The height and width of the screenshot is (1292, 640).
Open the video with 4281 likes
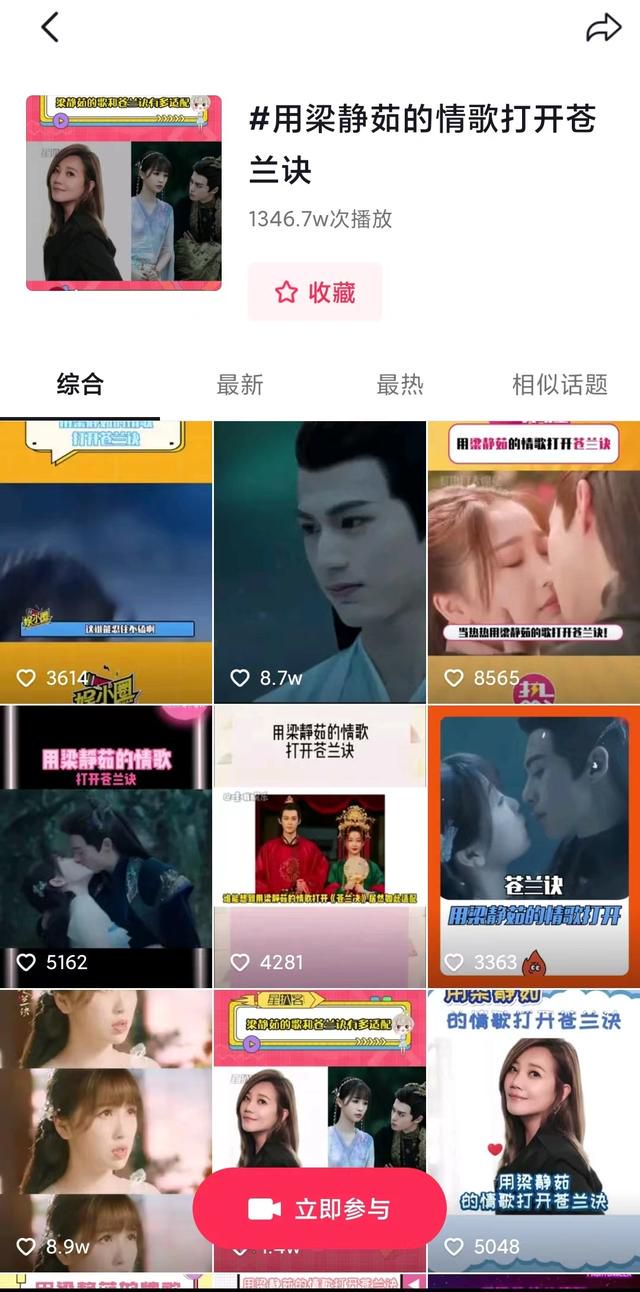320,846
